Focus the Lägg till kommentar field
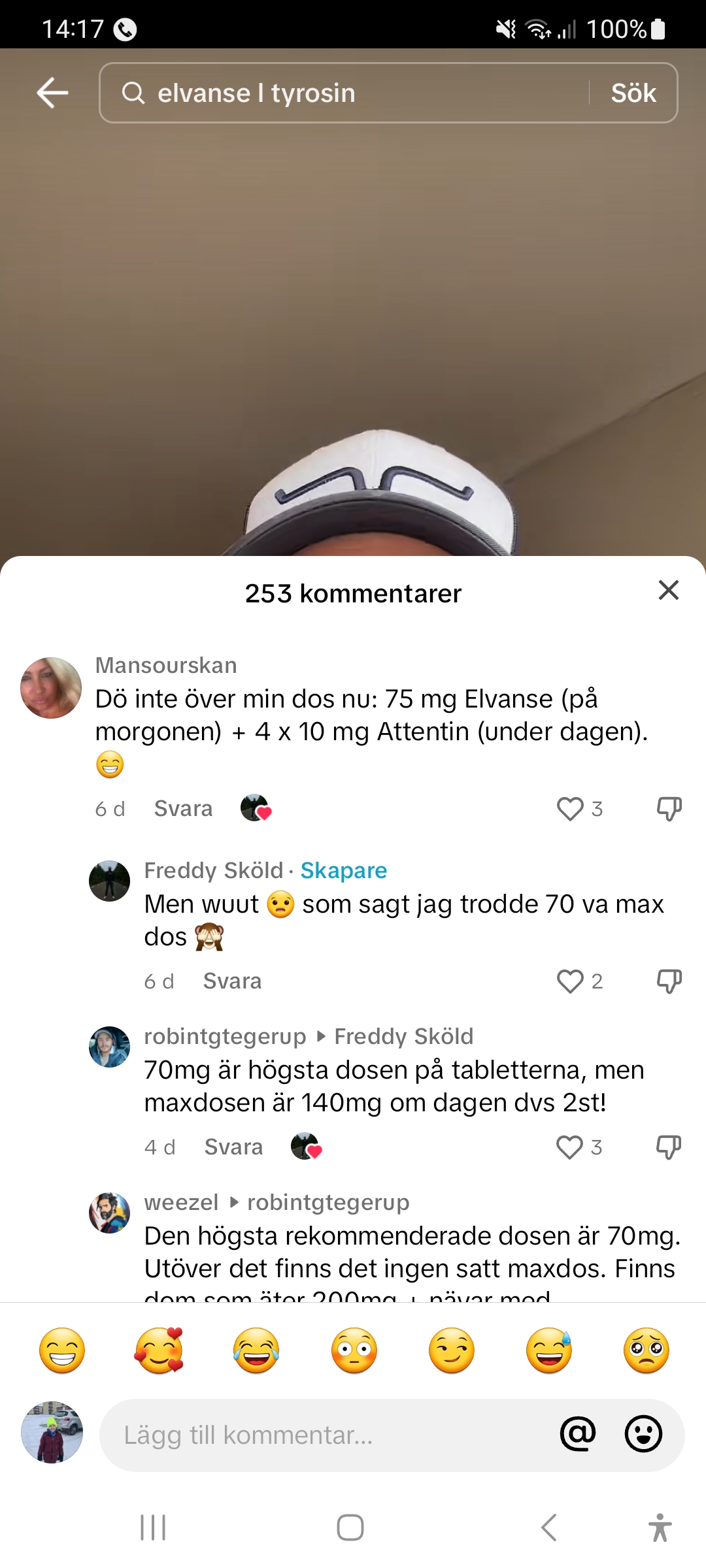 [327, 1435]
